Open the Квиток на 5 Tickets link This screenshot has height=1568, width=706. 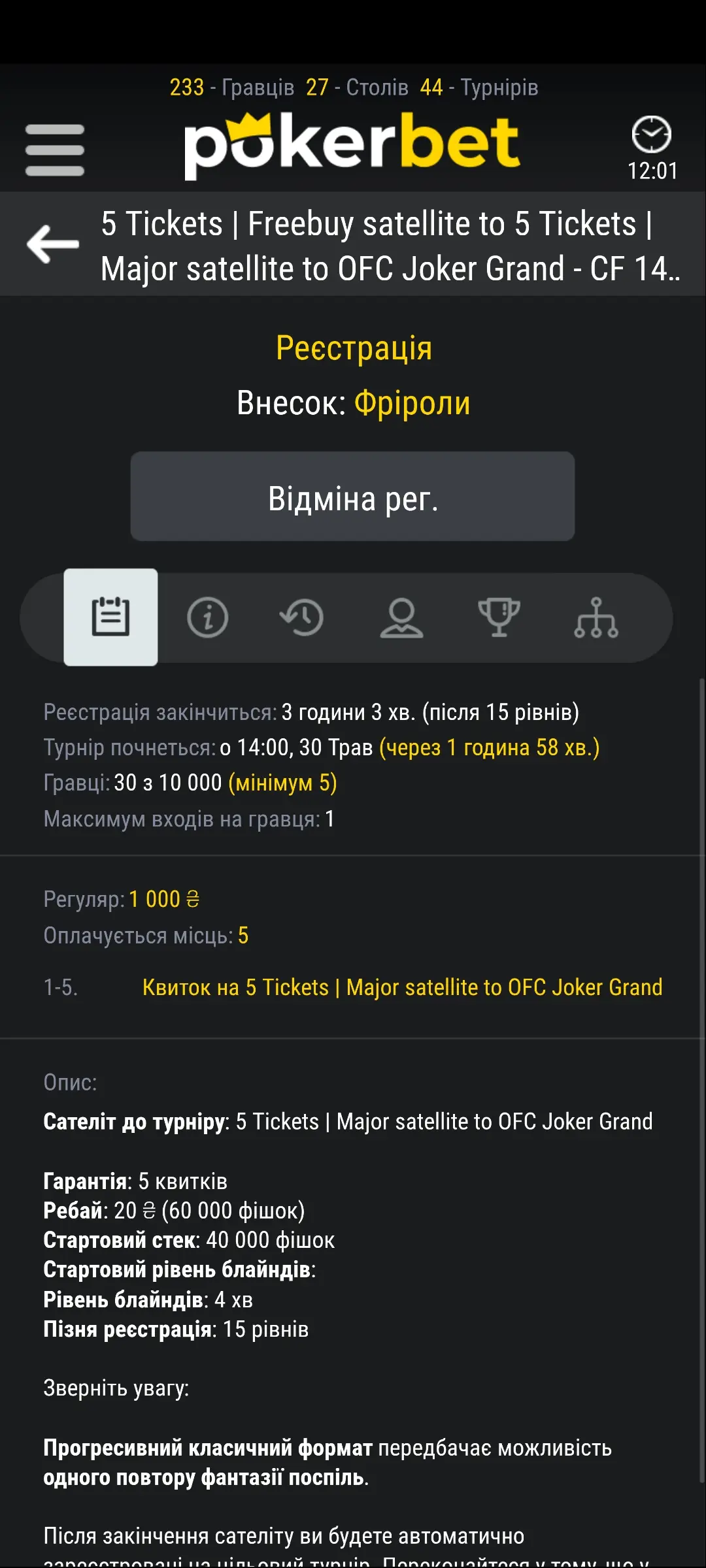pos(403,987)
